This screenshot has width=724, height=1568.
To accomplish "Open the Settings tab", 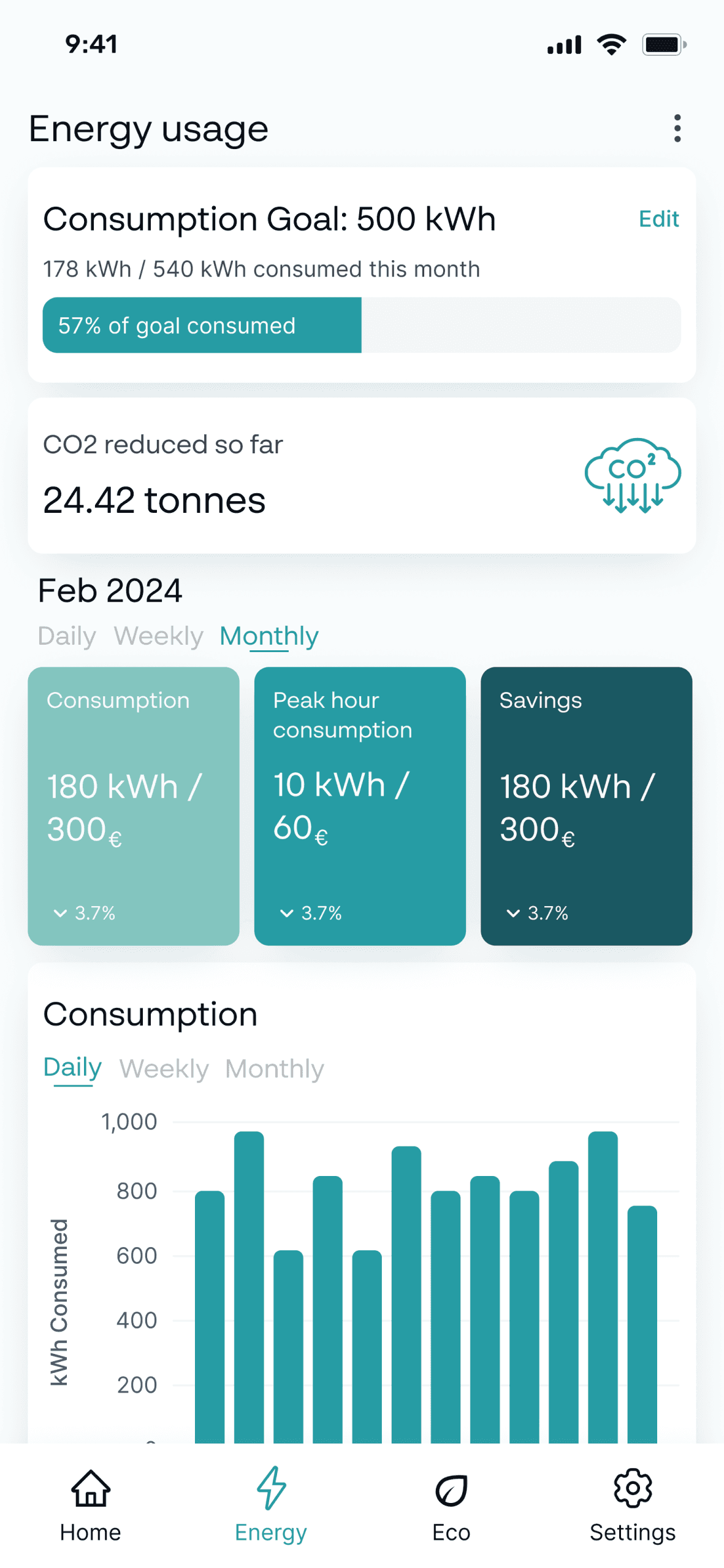I will point(632,1504).
